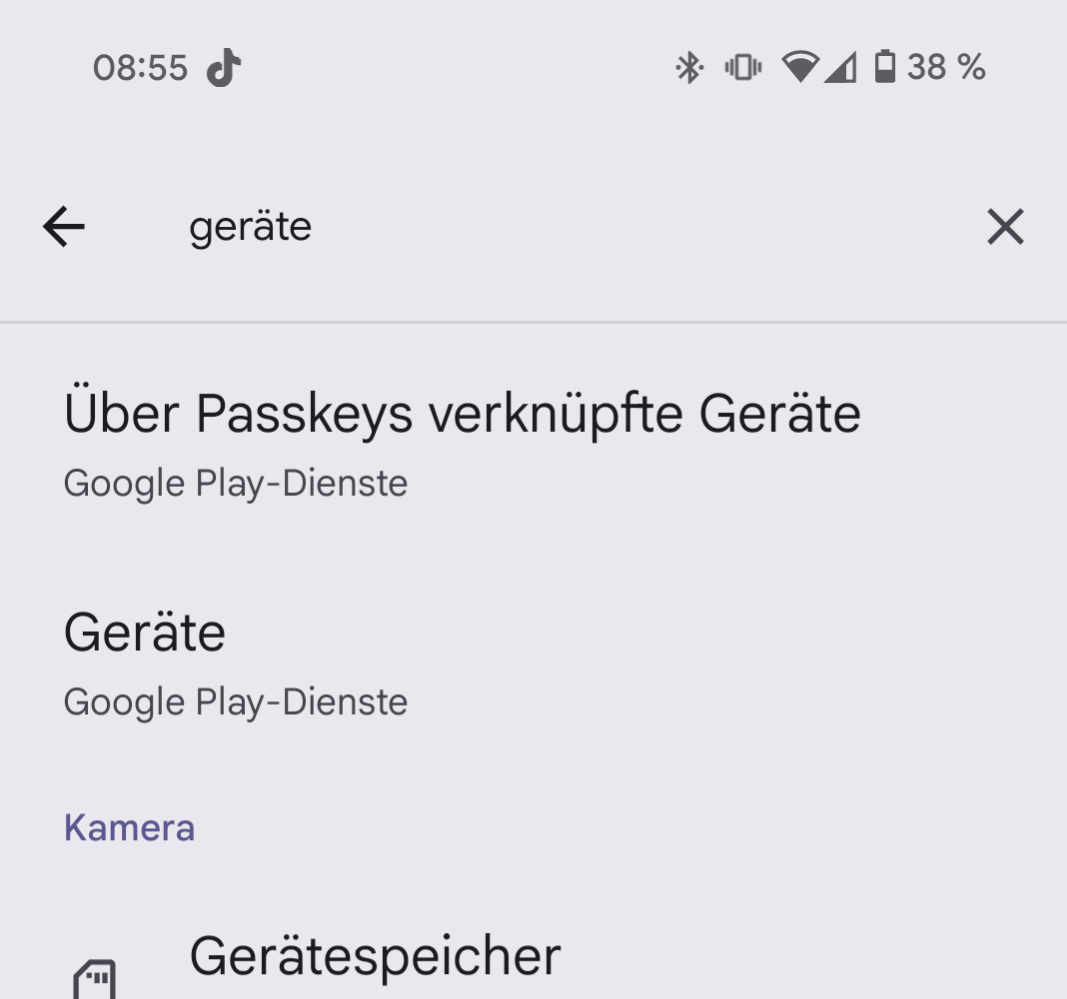Go back from the search screen
The image size is (1067, 999).
point(64,228)
